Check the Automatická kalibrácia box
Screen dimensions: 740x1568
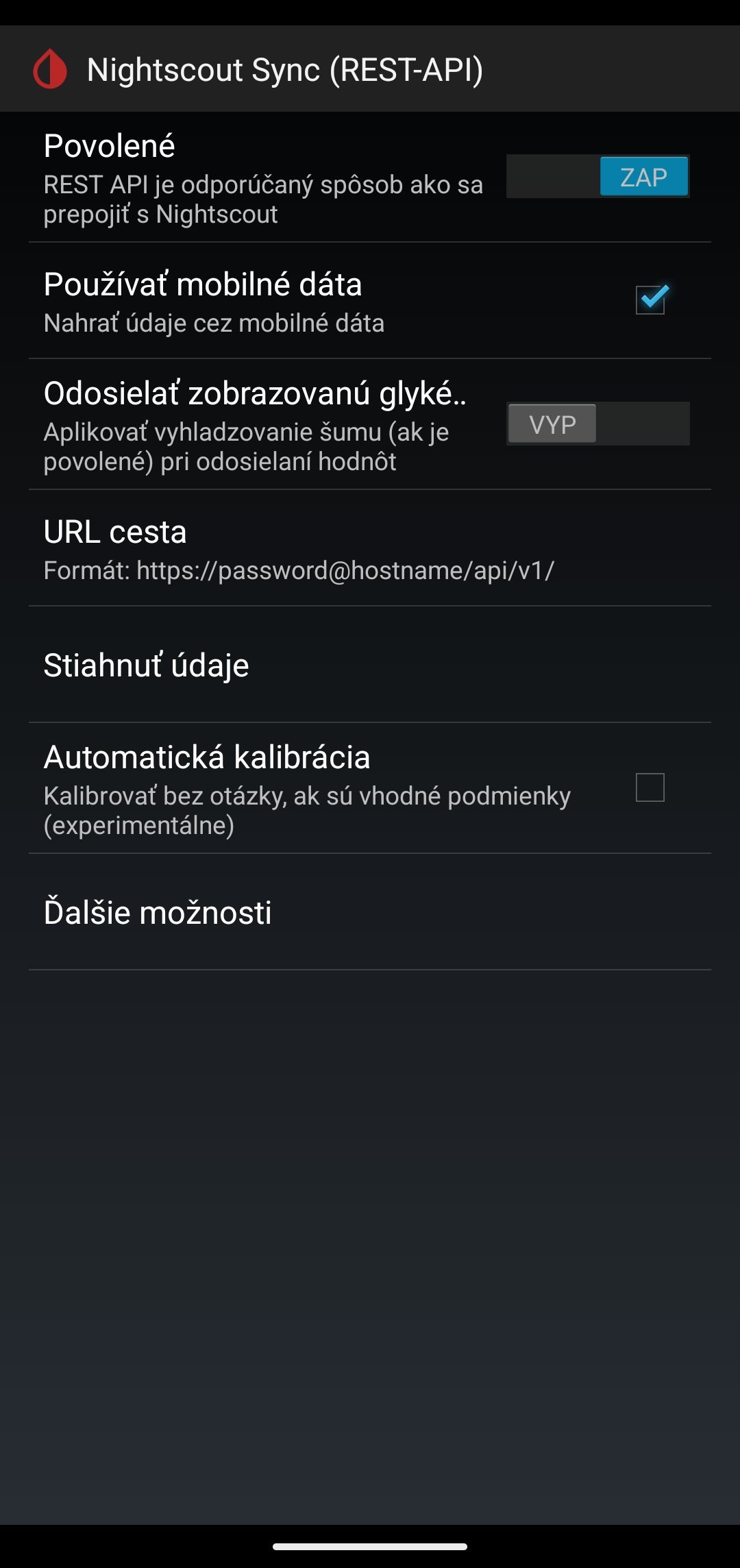coord(650,787)
